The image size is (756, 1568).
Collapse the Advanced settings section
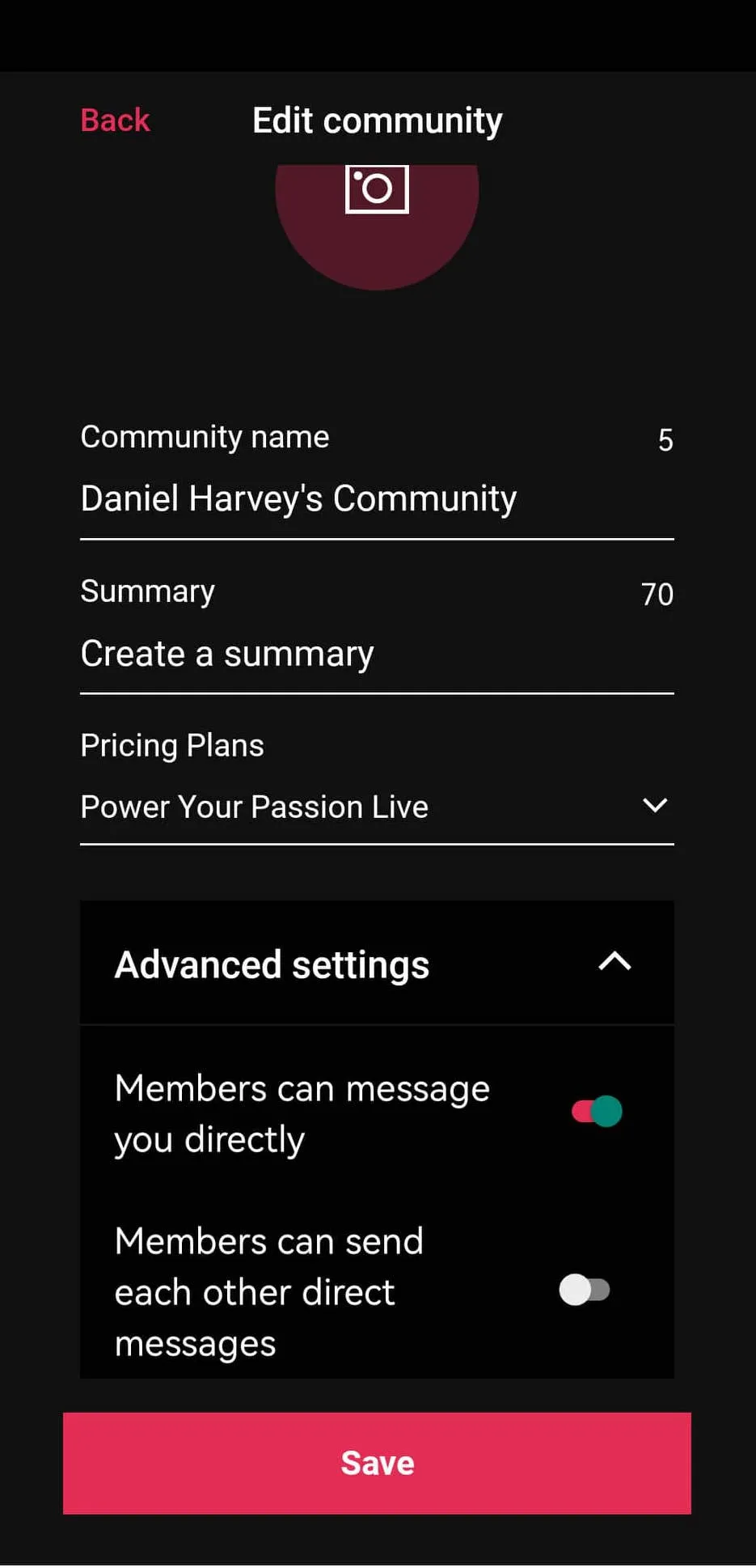(x=614, y=963)
